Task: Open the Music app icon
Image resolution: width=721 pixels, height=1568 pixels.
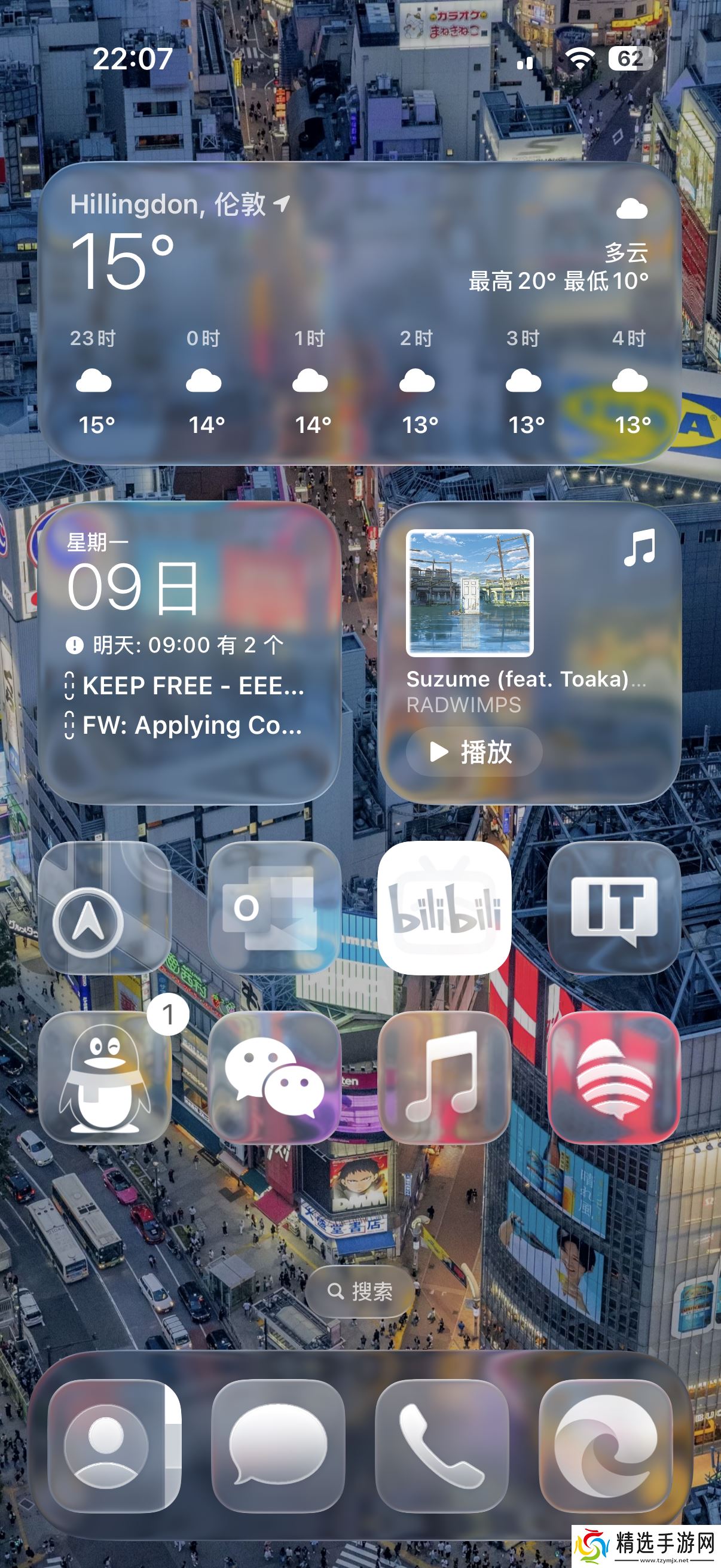Action: (x=444, y=1078)
